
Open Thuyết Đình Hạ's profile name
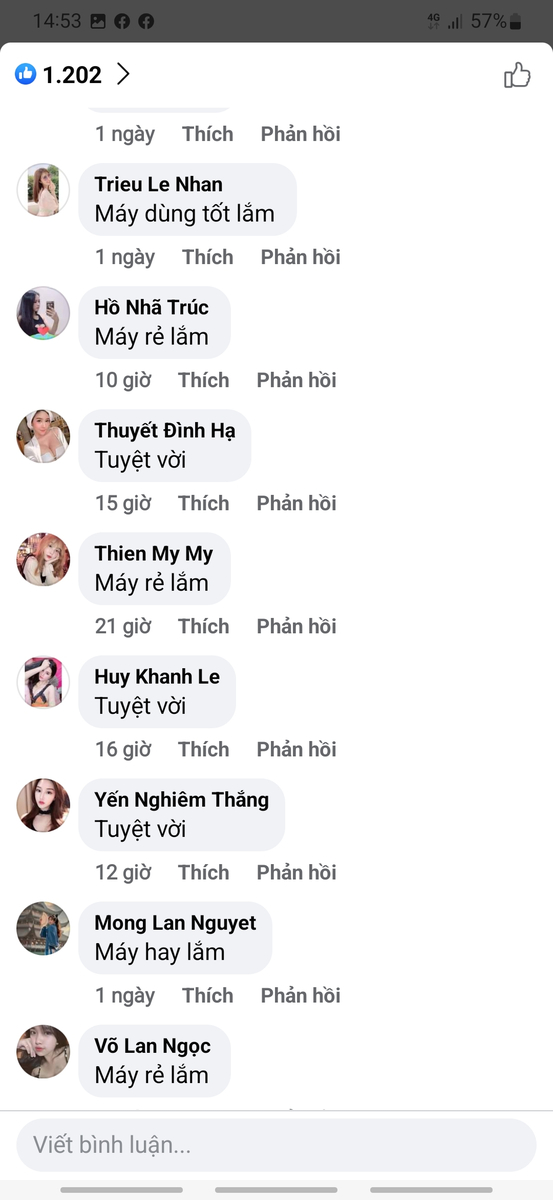click(x=165, y=431)
